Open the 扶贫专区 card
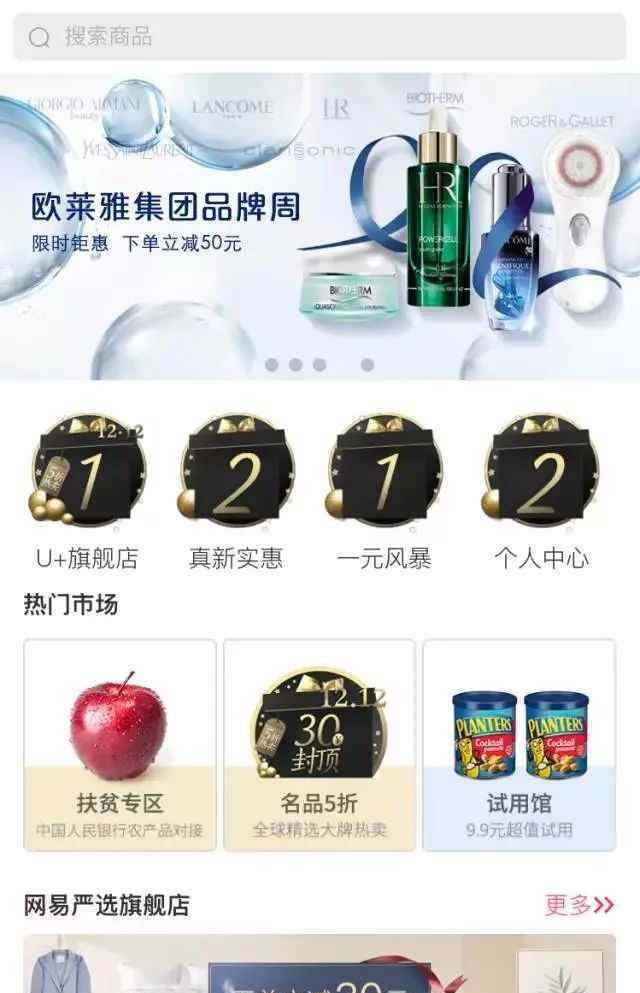Screen dimensions: 640x993 click(120, 745)
